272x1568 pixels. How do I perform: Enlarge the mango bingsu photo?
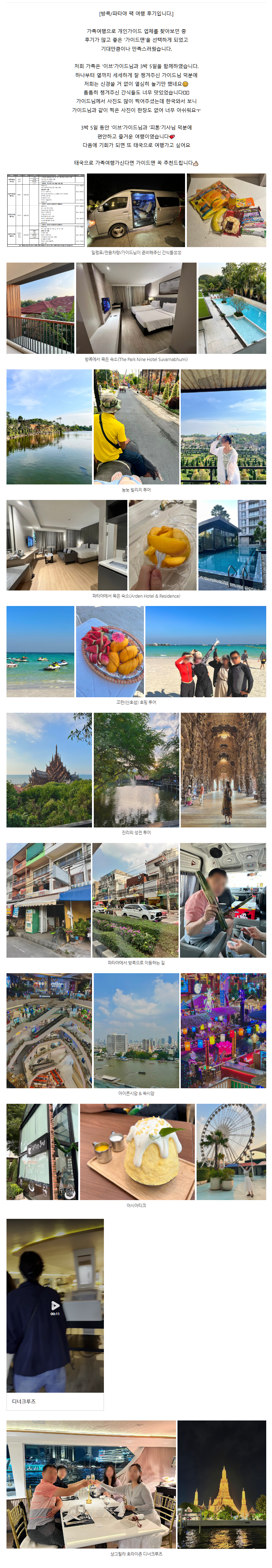[x=137, y=1152]
